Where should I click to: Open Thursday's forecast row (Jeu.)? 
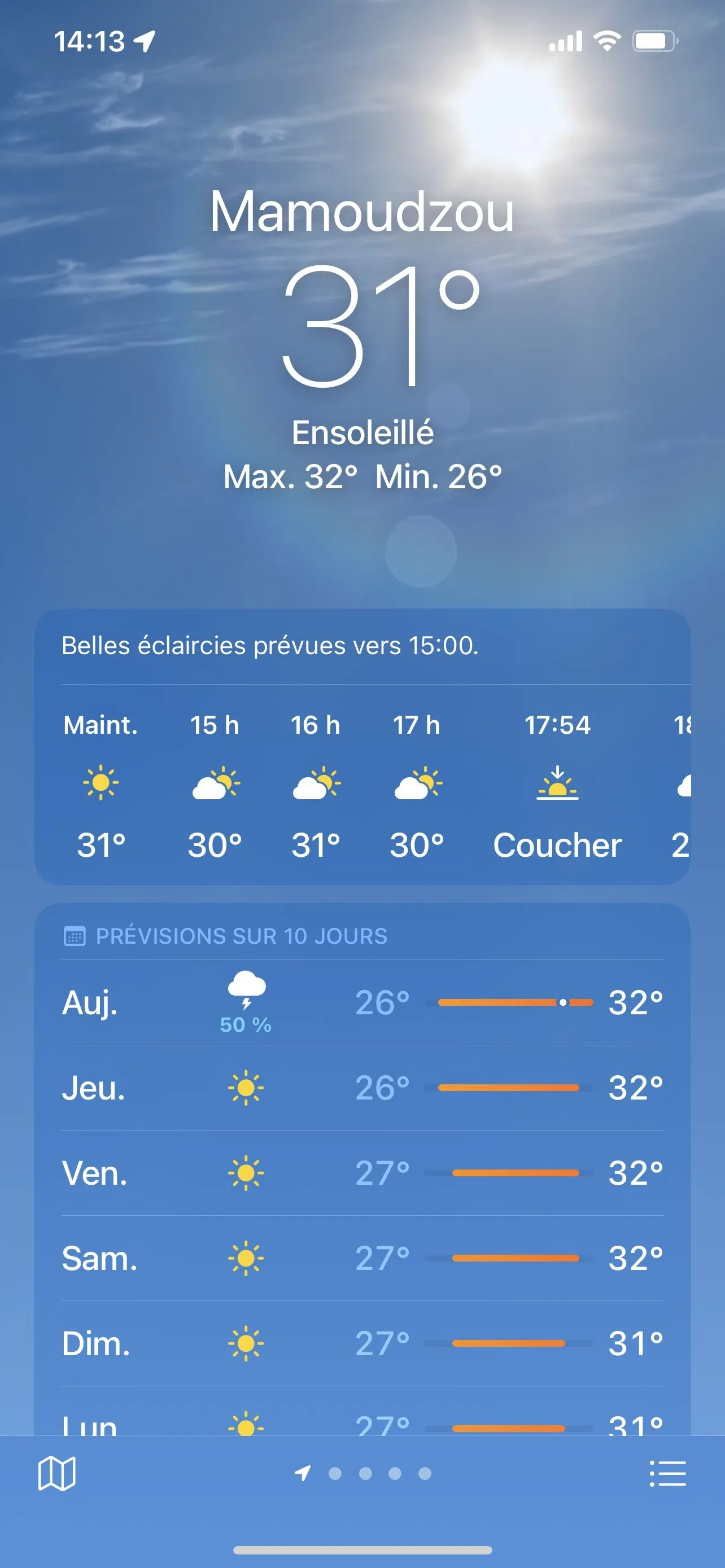(362, 1088)
